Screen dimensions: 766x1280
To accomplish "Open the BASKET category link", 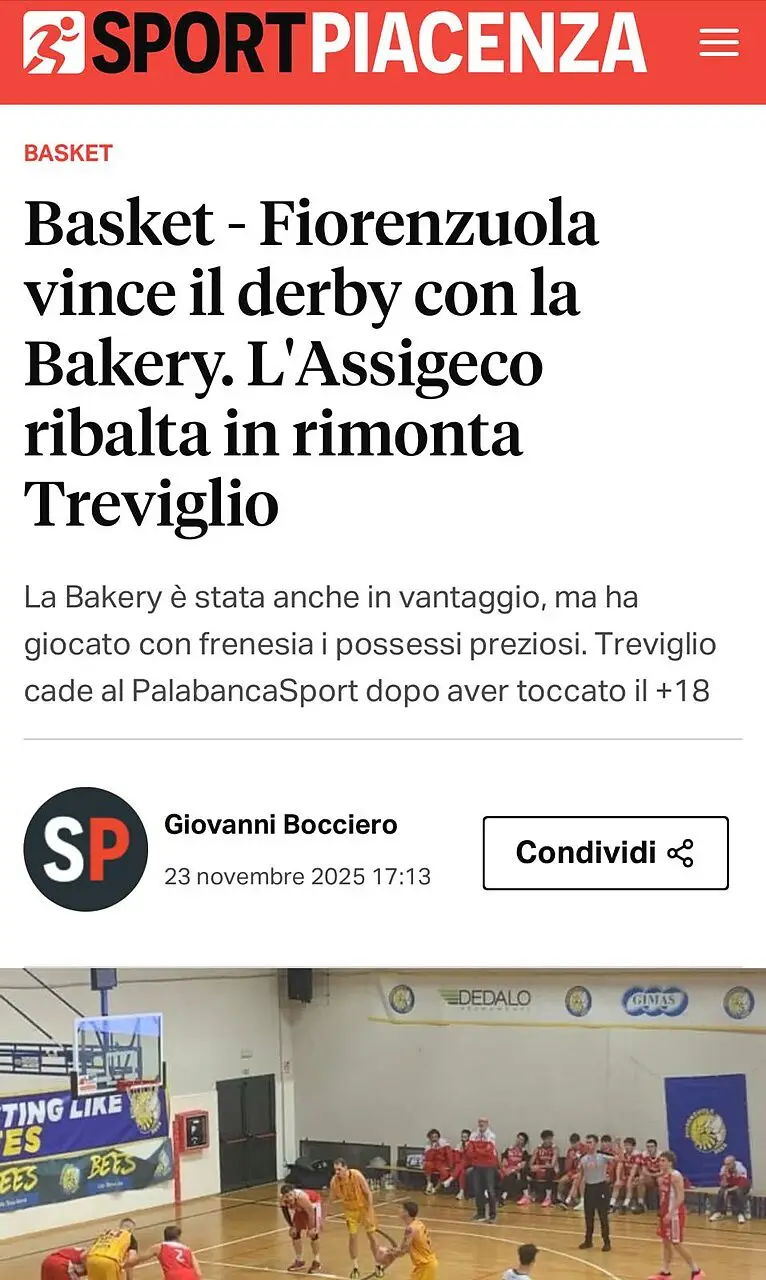I will tap(68, 154).
